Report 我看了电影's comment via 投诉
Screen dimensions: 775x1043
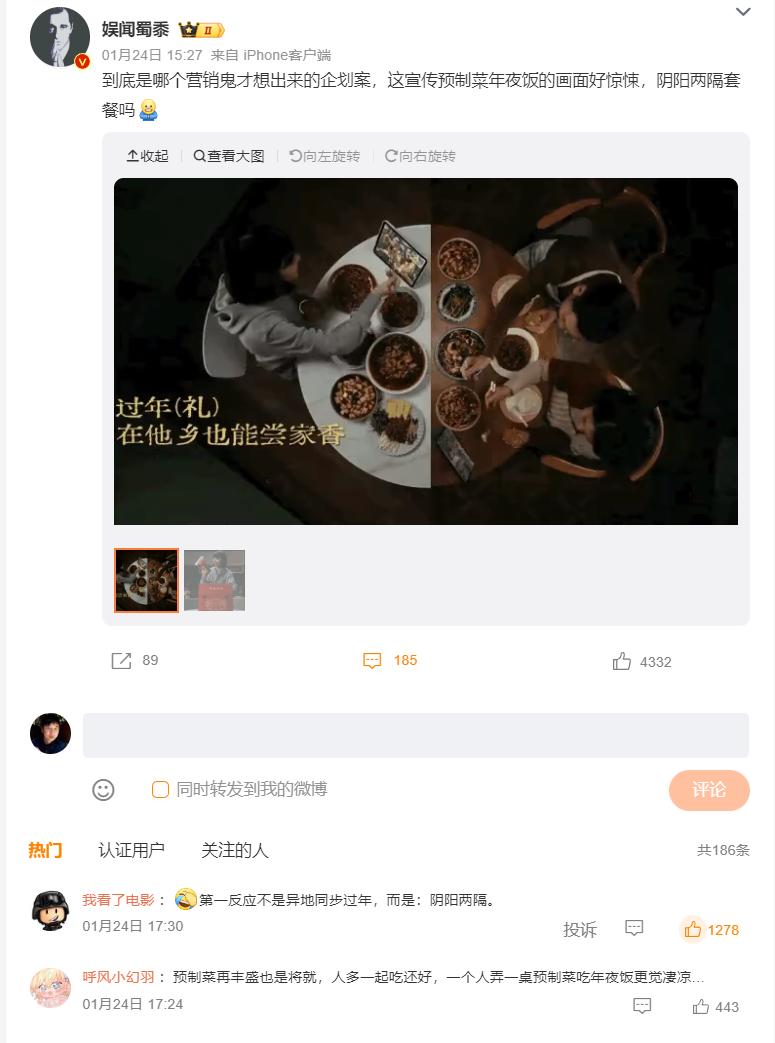pos(580,929)
